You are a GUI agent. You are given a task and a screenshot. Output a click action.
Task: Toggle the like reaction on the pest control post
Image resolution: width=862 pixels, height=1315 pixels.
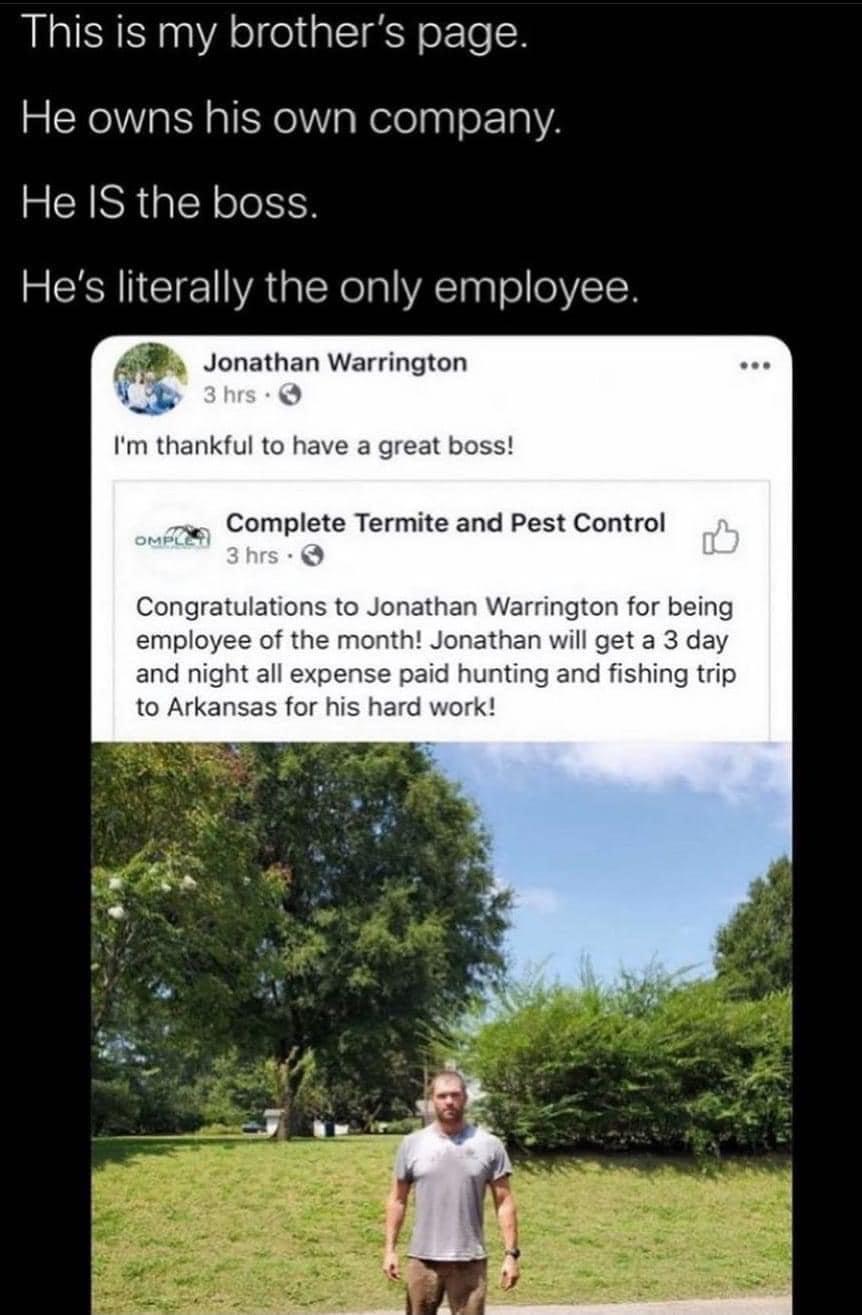pyautogui.click(x=721, y=536)
